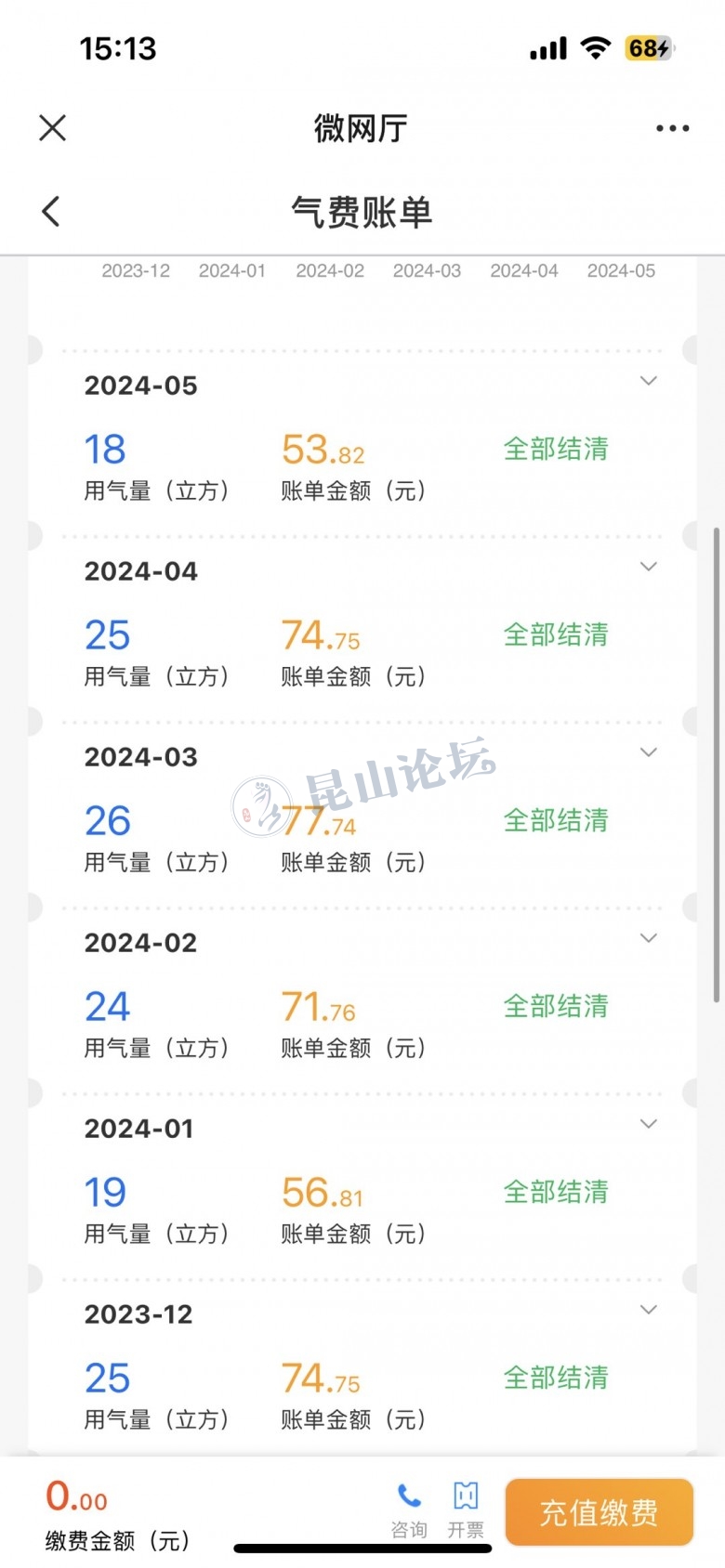Tap the 充值缴费 button
The width and height of the screenshot is (725, 1568).
[600, 1512]
